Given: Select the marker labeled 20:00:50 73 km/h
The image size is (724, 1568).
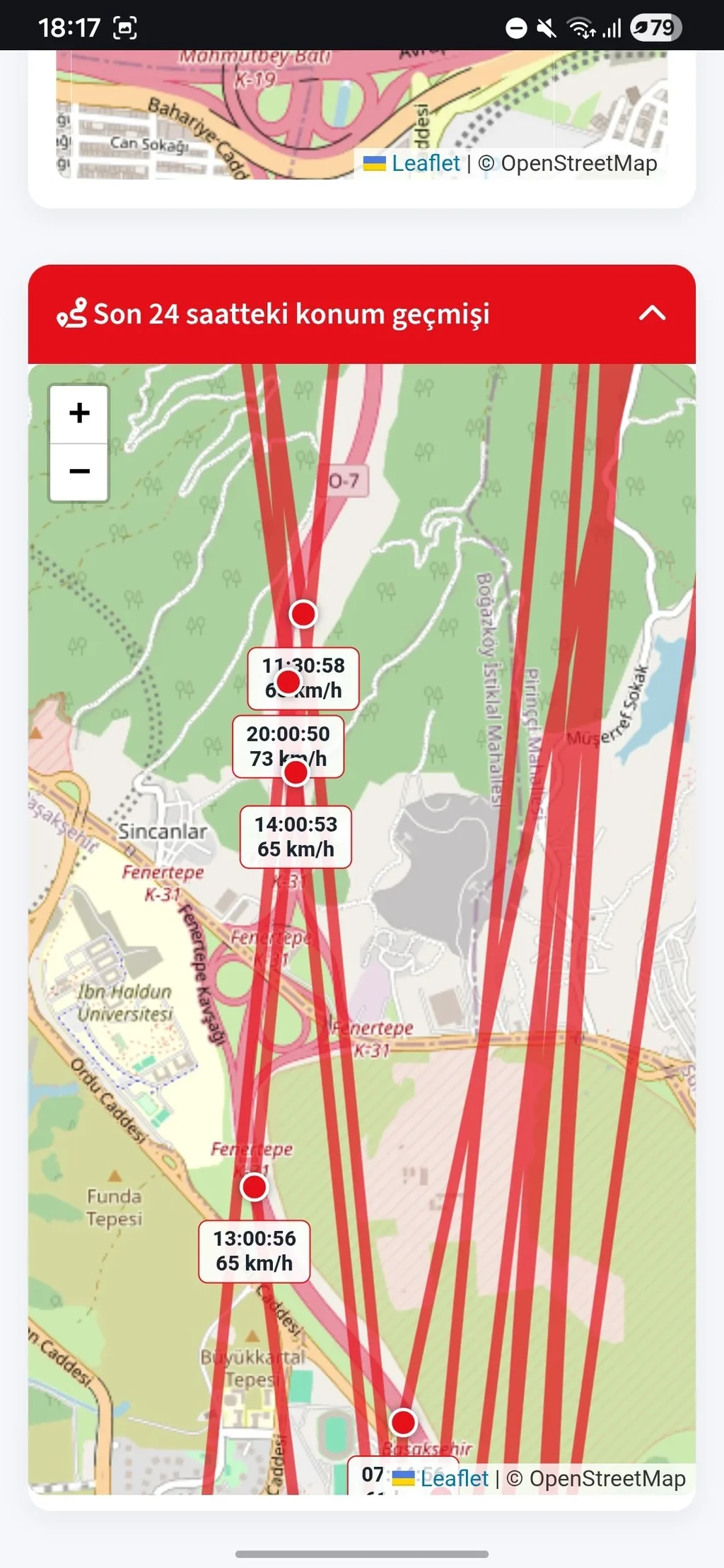Looking at the screenshot, I should click(x=288, y=681).
